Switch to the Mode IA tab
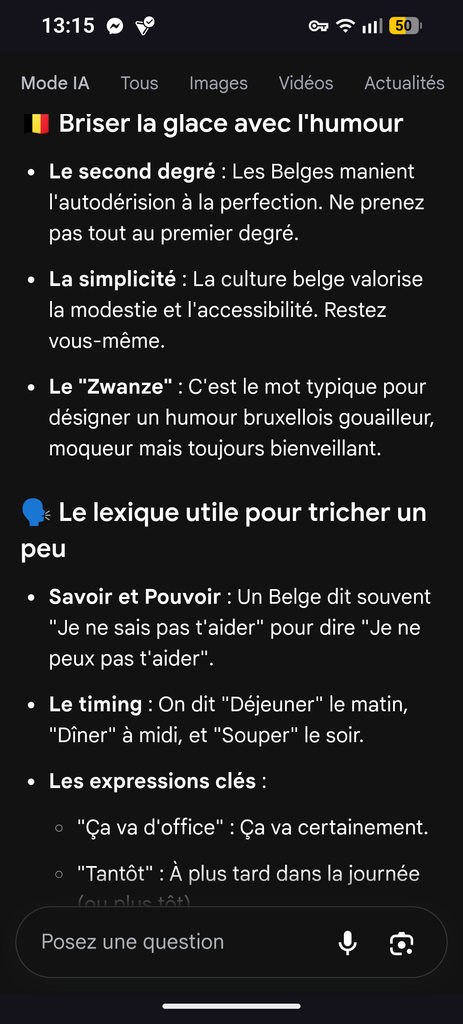Viewport: 463px width, 1024px height. [55, 83]
